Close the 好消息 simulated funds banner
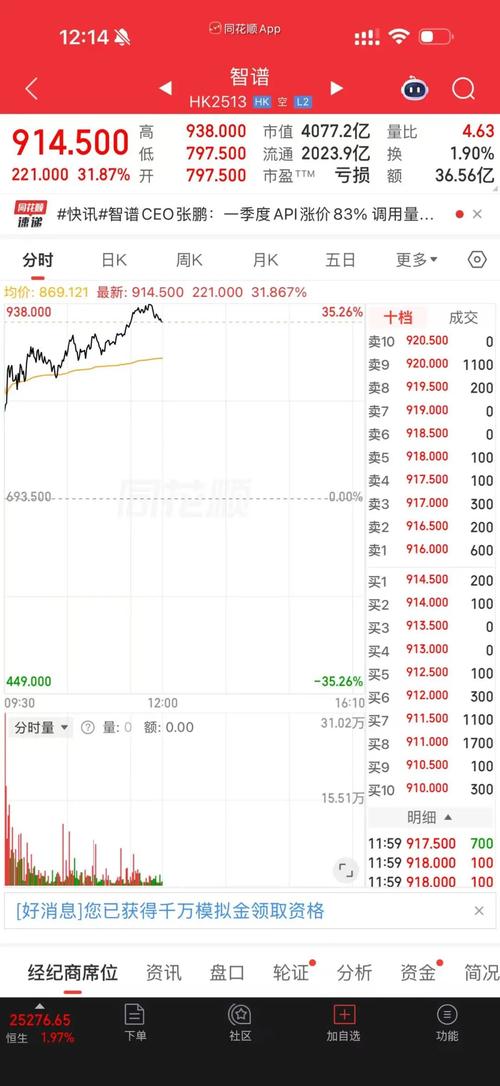Screen dimensions: 500x1086 click(x=479, y=911)
